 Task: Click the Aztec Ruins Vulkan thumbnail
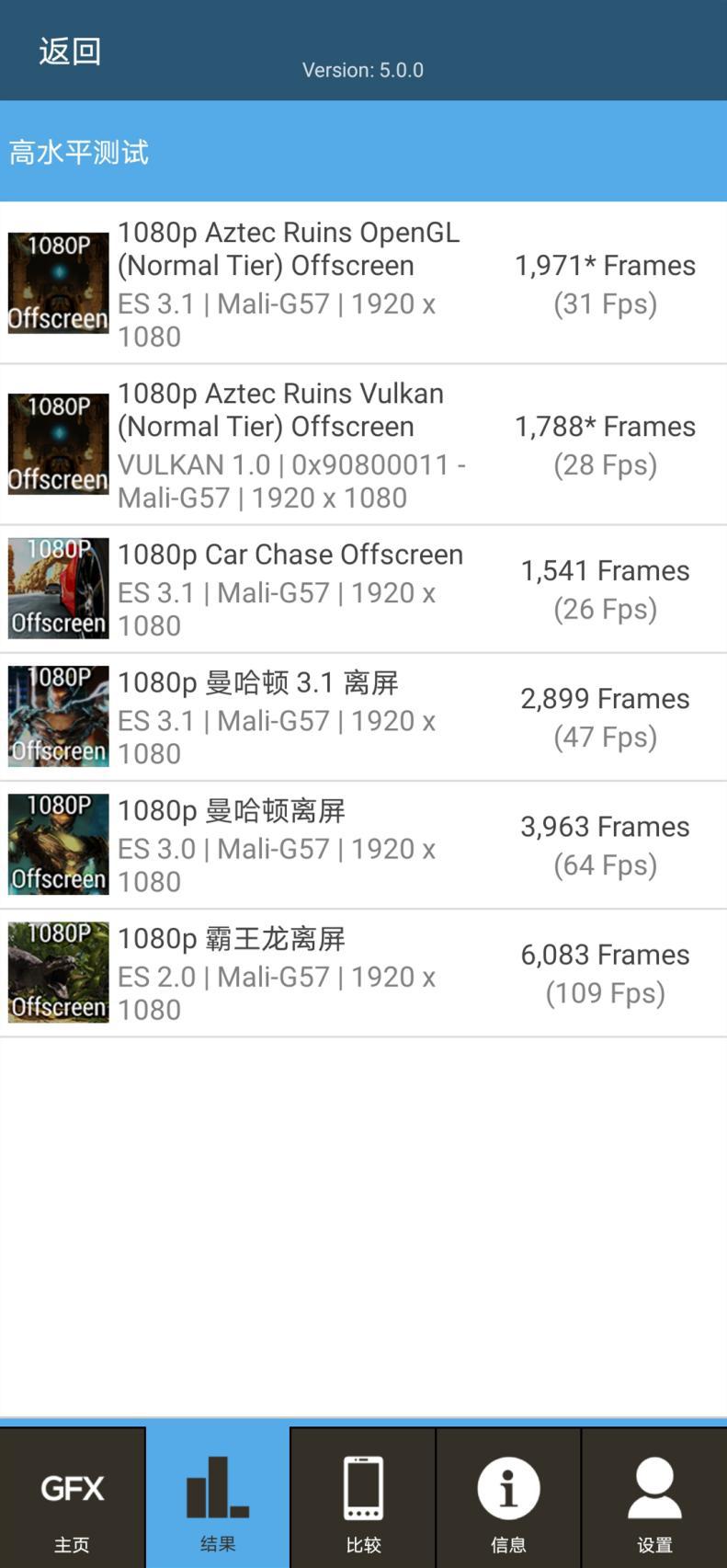[x=57, y=443]
